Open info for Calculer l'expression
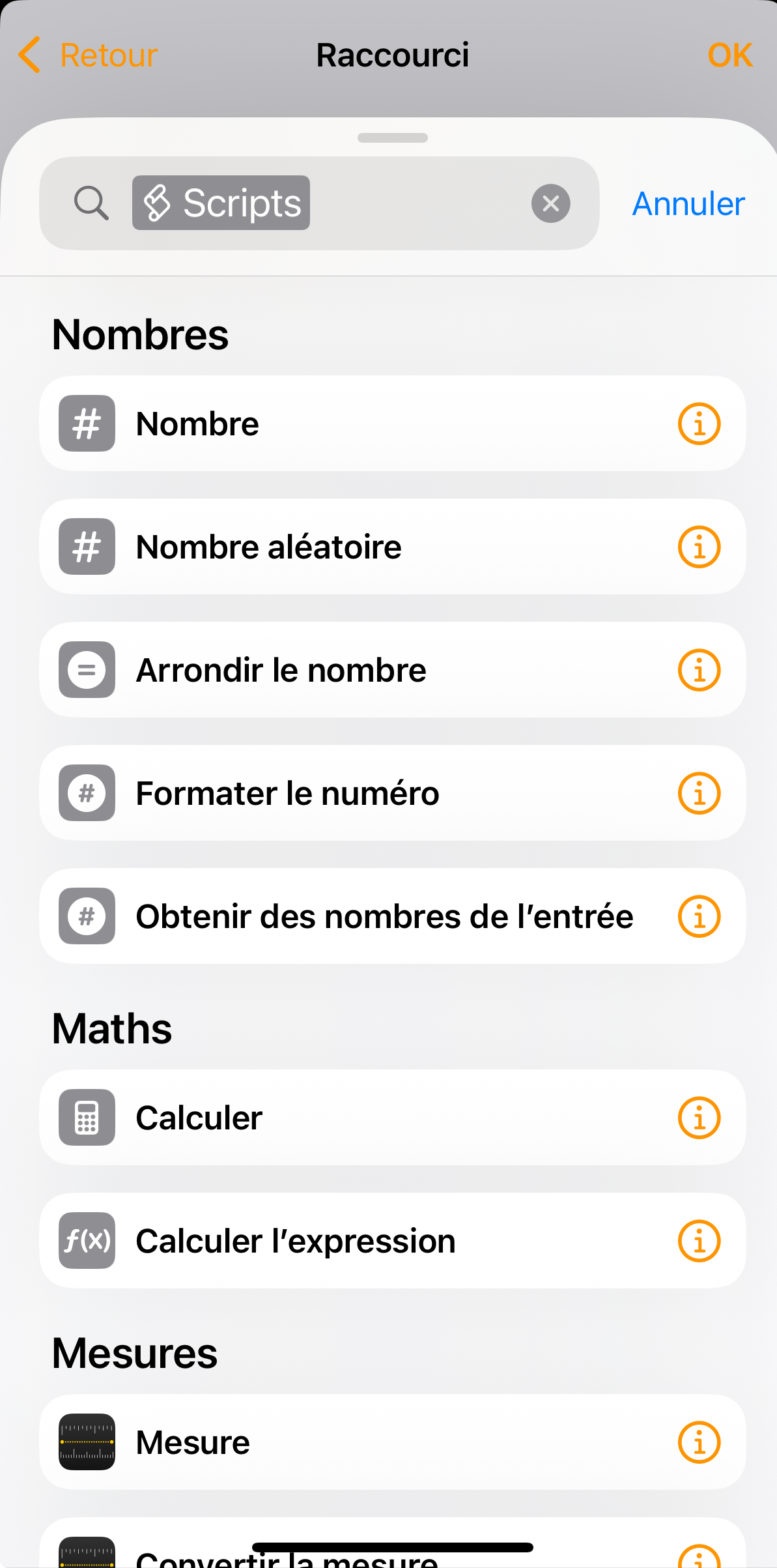Image resolution: width=777 pixels, height=1568 pixels. 699,1241
